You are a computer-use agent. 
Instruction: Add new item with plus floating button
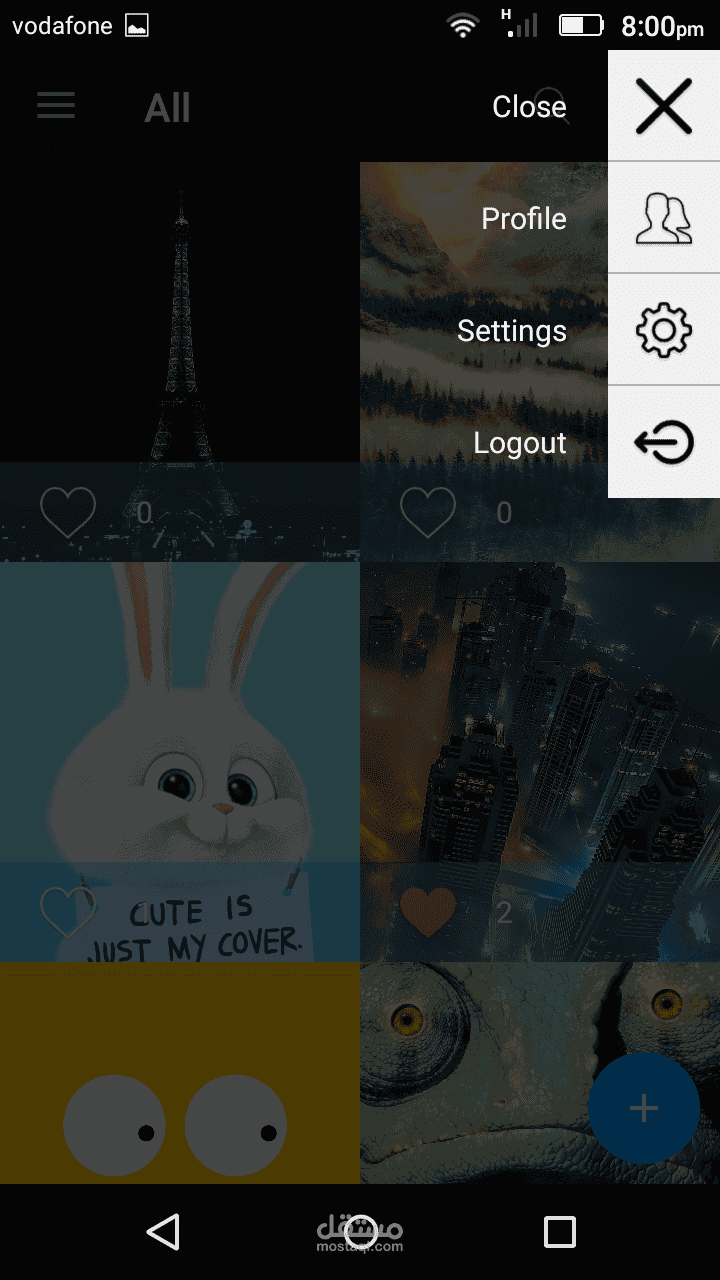[x=643, y=1108]
